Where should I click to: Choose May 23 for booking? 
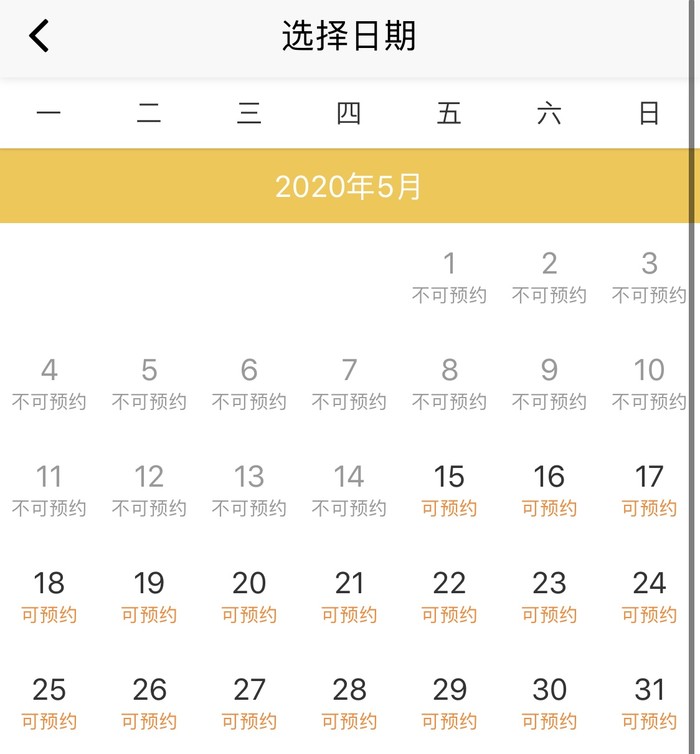point(549,595)
